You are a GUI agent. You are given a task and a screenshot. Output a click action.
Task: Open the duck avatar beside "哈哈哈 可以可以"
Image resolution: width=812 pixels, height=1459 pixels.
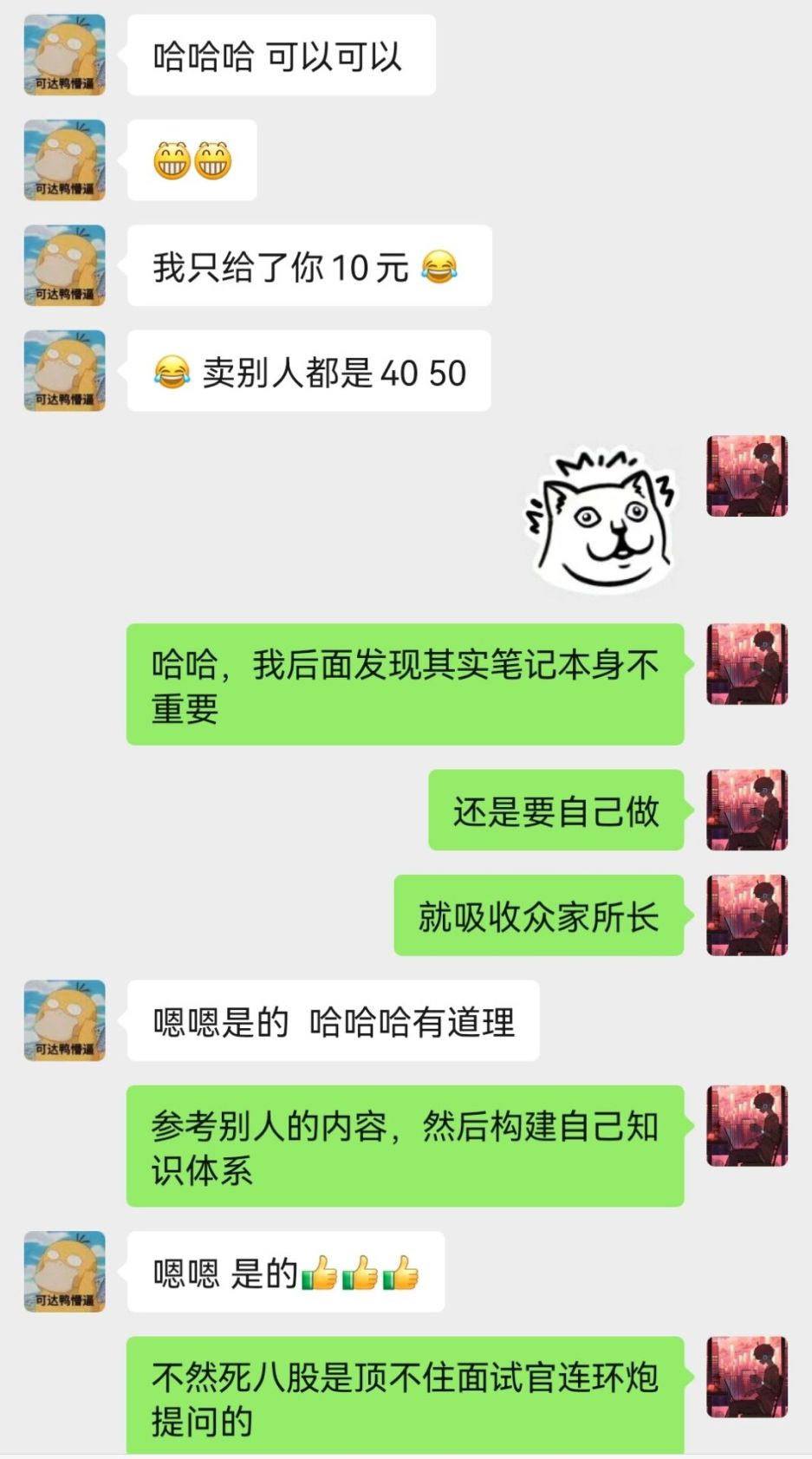pyautogui.click(x=64, y=55)
